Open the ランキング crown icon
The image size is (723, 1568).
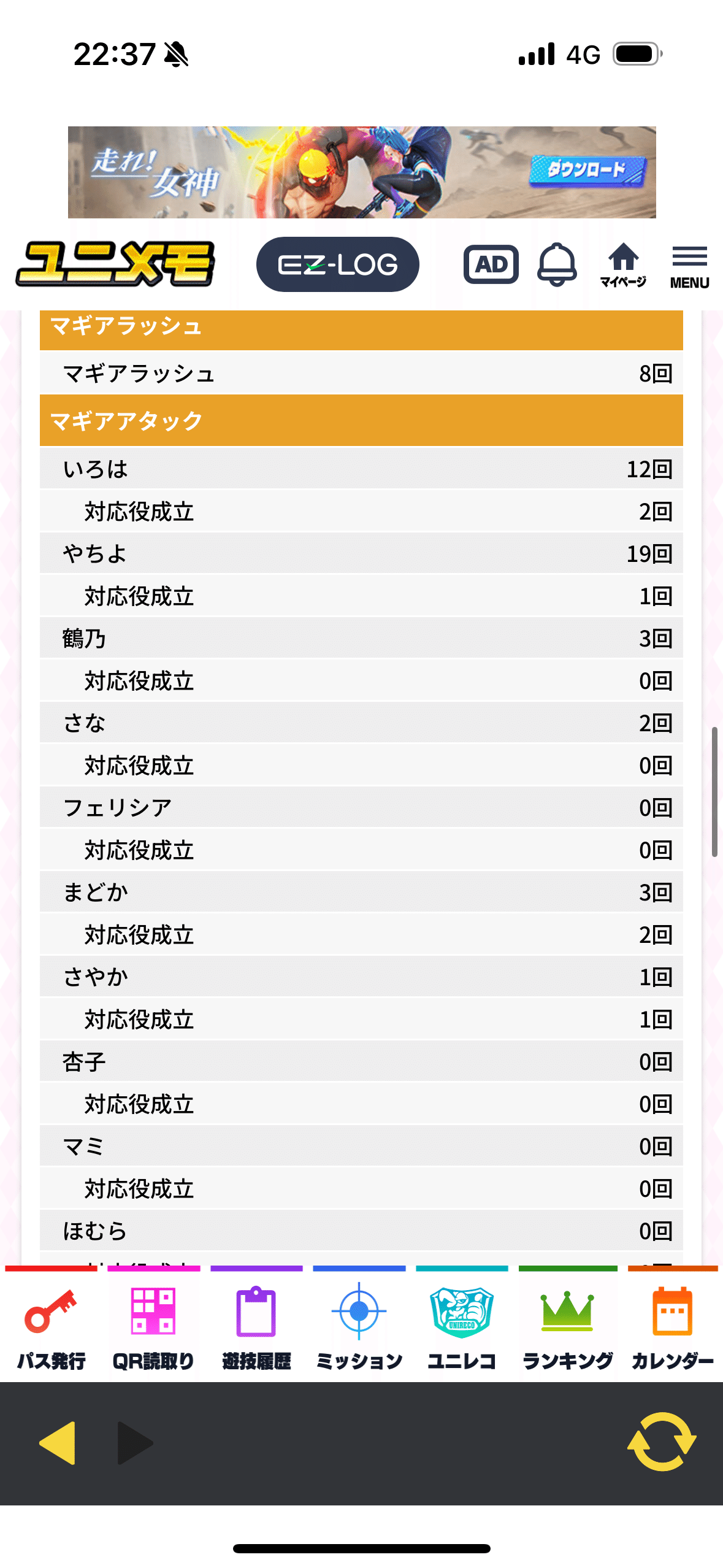565,1315
